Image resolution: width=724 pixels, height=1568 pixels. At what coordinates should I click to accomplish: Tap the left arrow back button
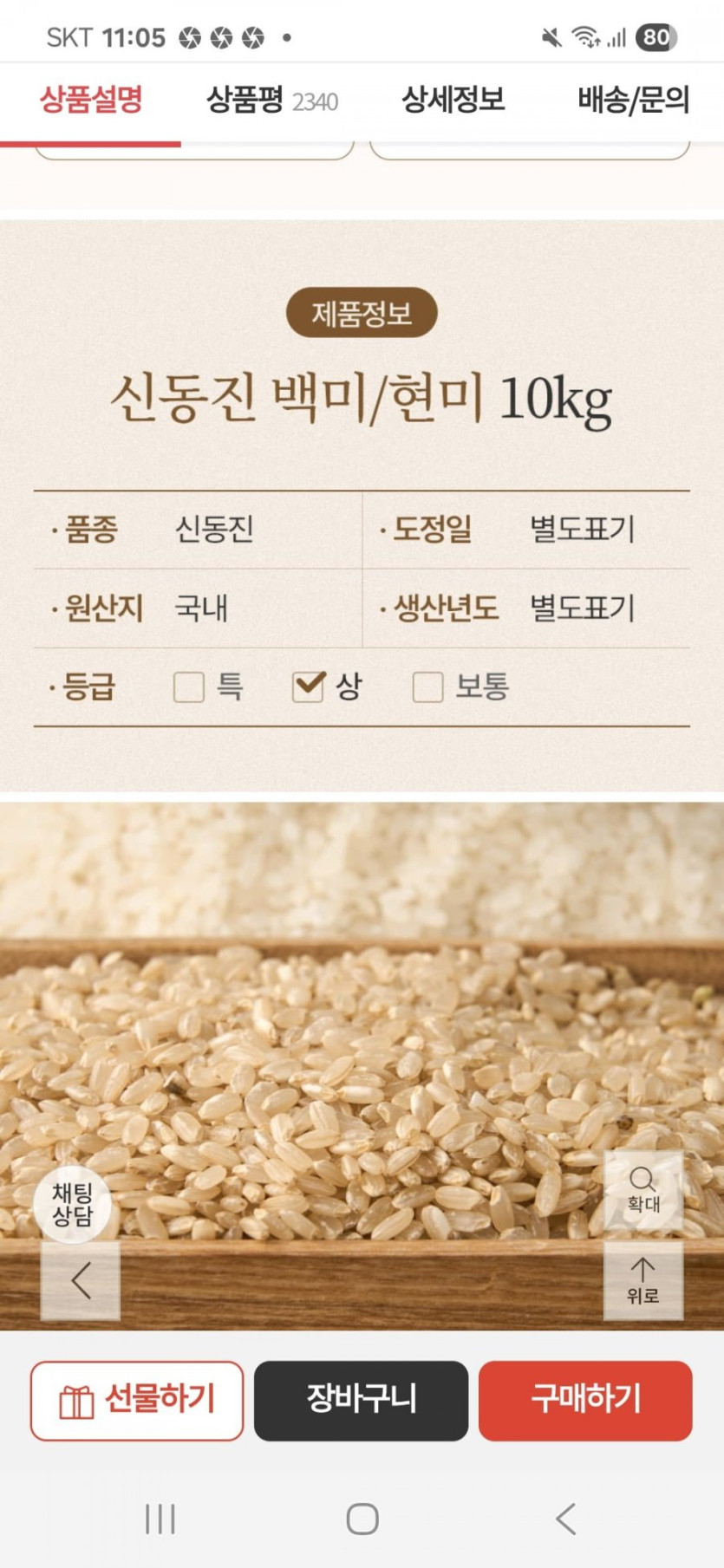pyautogui.click(x=81, y=1280)
